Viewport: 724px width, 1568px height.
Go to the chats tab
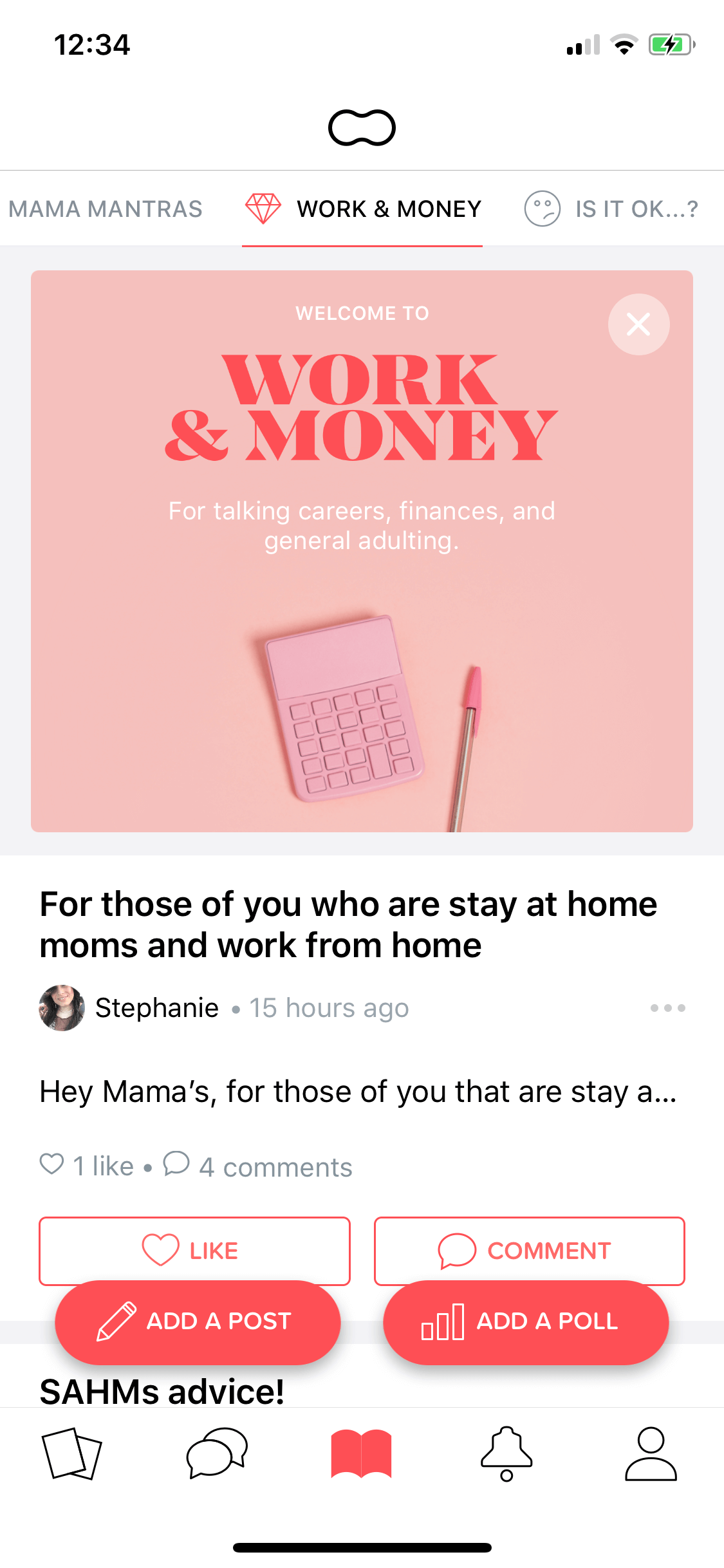[x=217, y=1453]
